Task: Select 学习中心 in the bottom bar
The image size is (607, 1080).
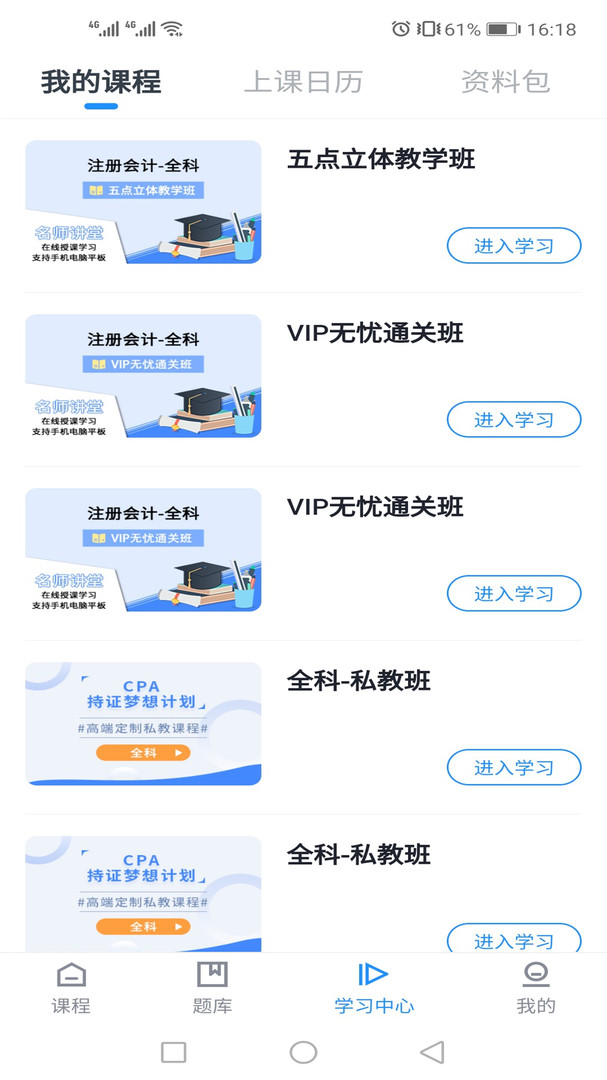Action: [373, 988]
